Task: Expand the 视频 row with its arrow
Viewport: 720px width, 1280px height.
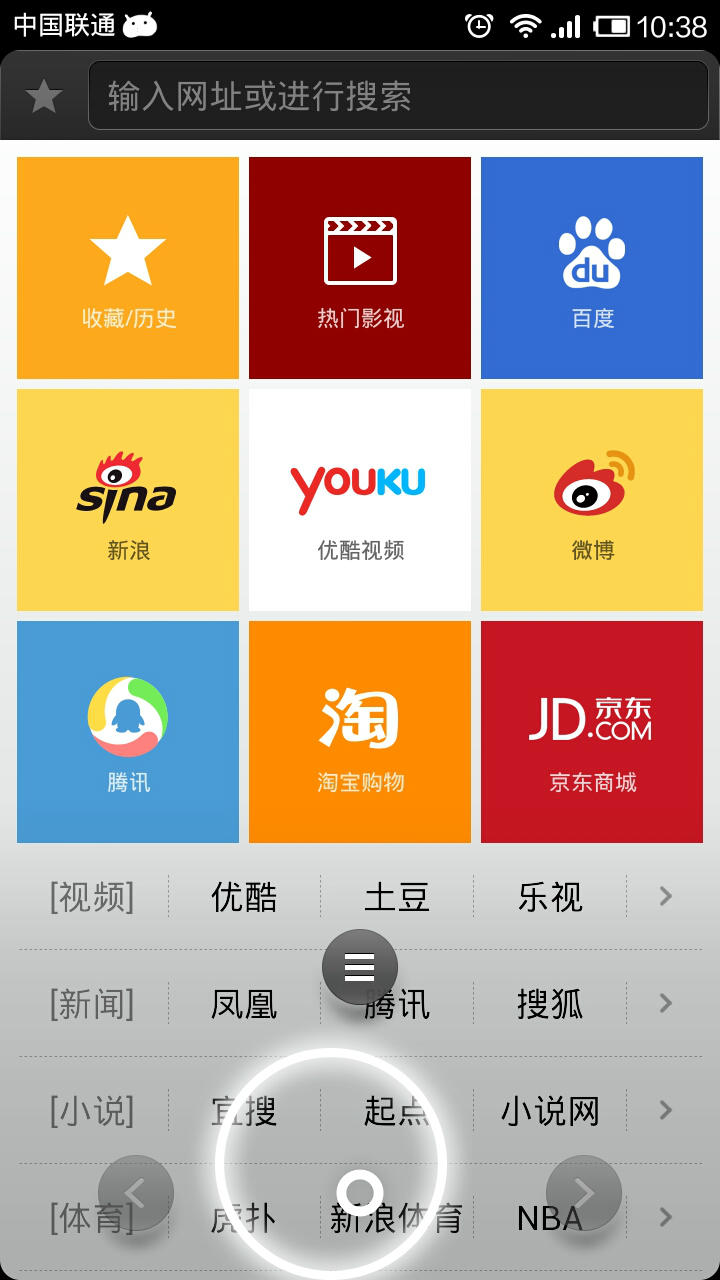Action: (x=666, y=897)
